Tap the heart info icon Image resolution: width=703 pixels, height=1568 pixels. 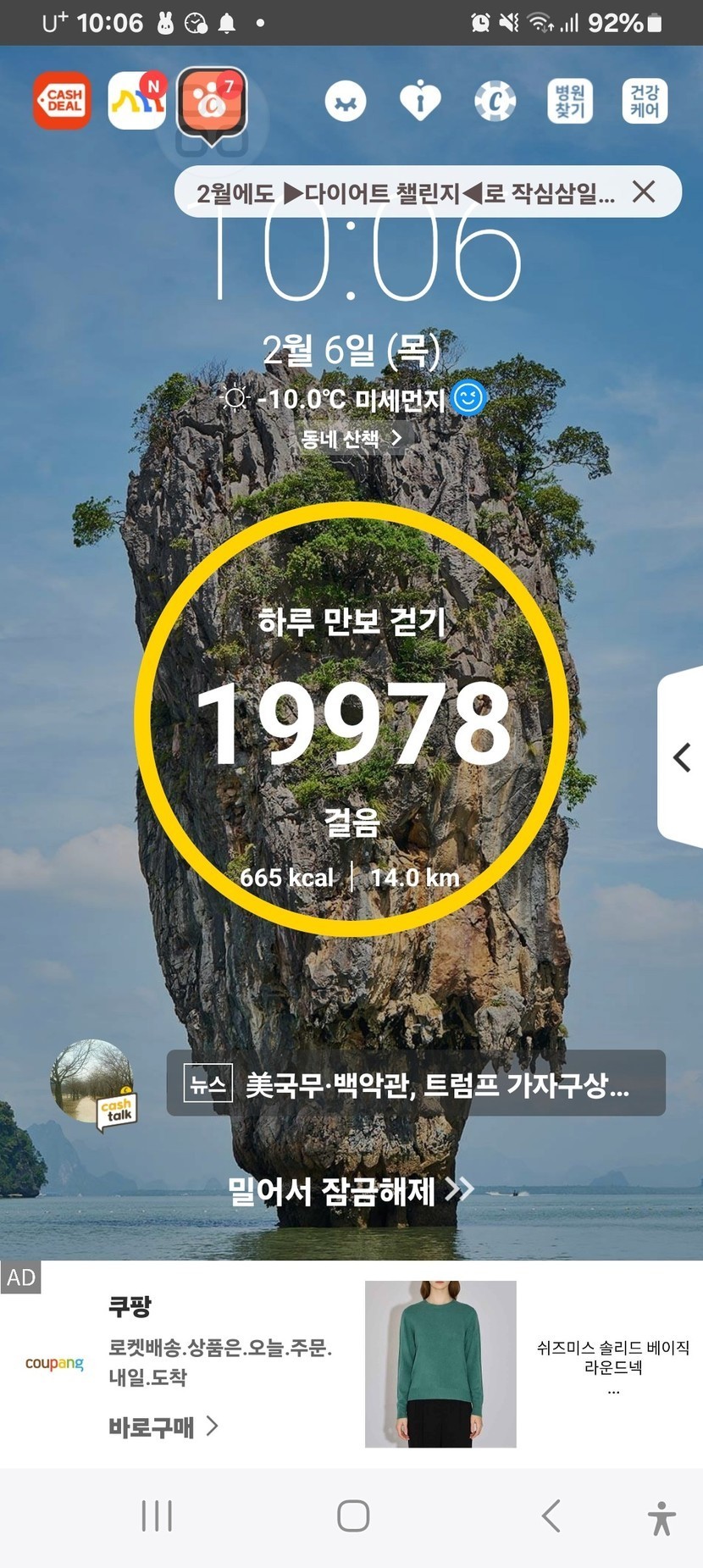click(x=420, y=102)
